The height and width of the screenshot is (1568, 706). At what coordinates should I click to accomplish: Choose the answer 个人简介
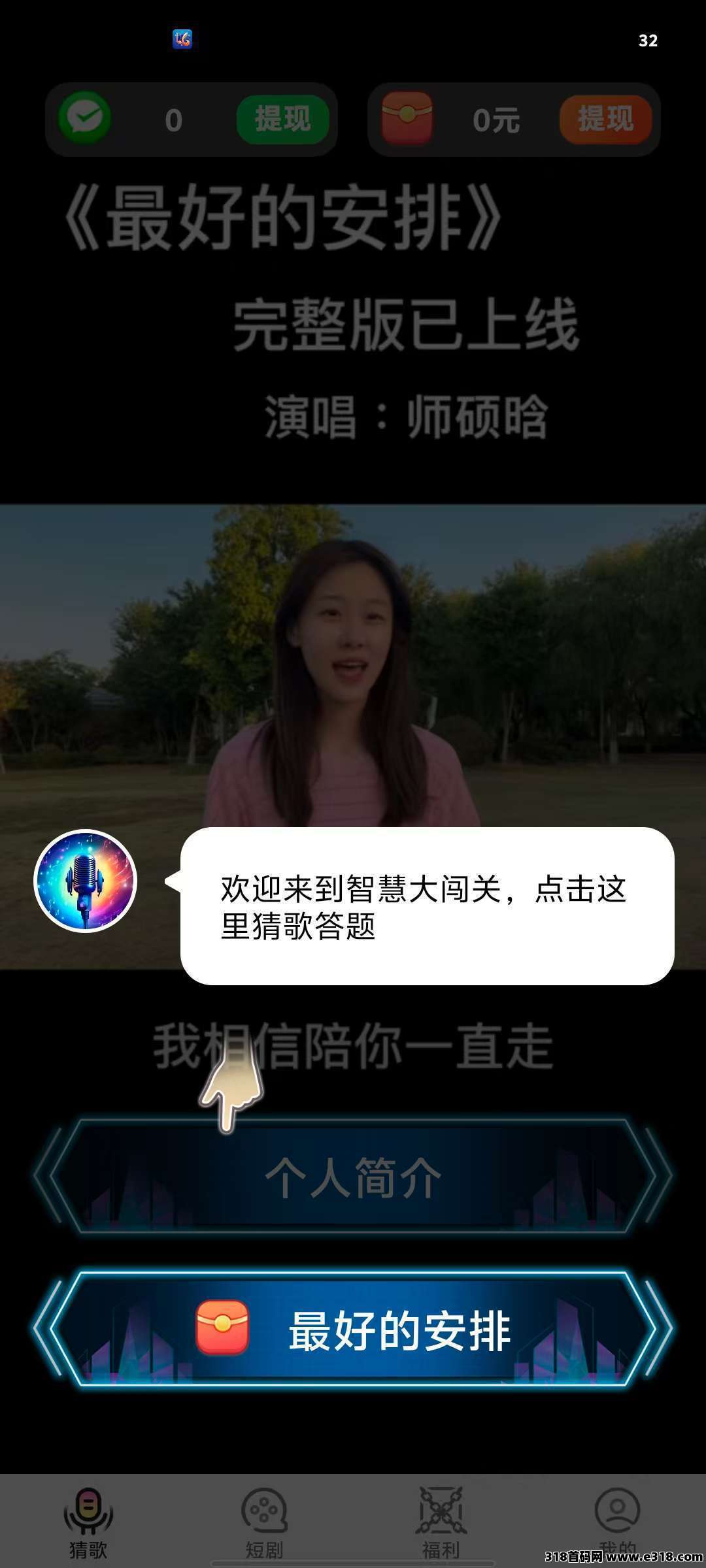click(353, 1177)
